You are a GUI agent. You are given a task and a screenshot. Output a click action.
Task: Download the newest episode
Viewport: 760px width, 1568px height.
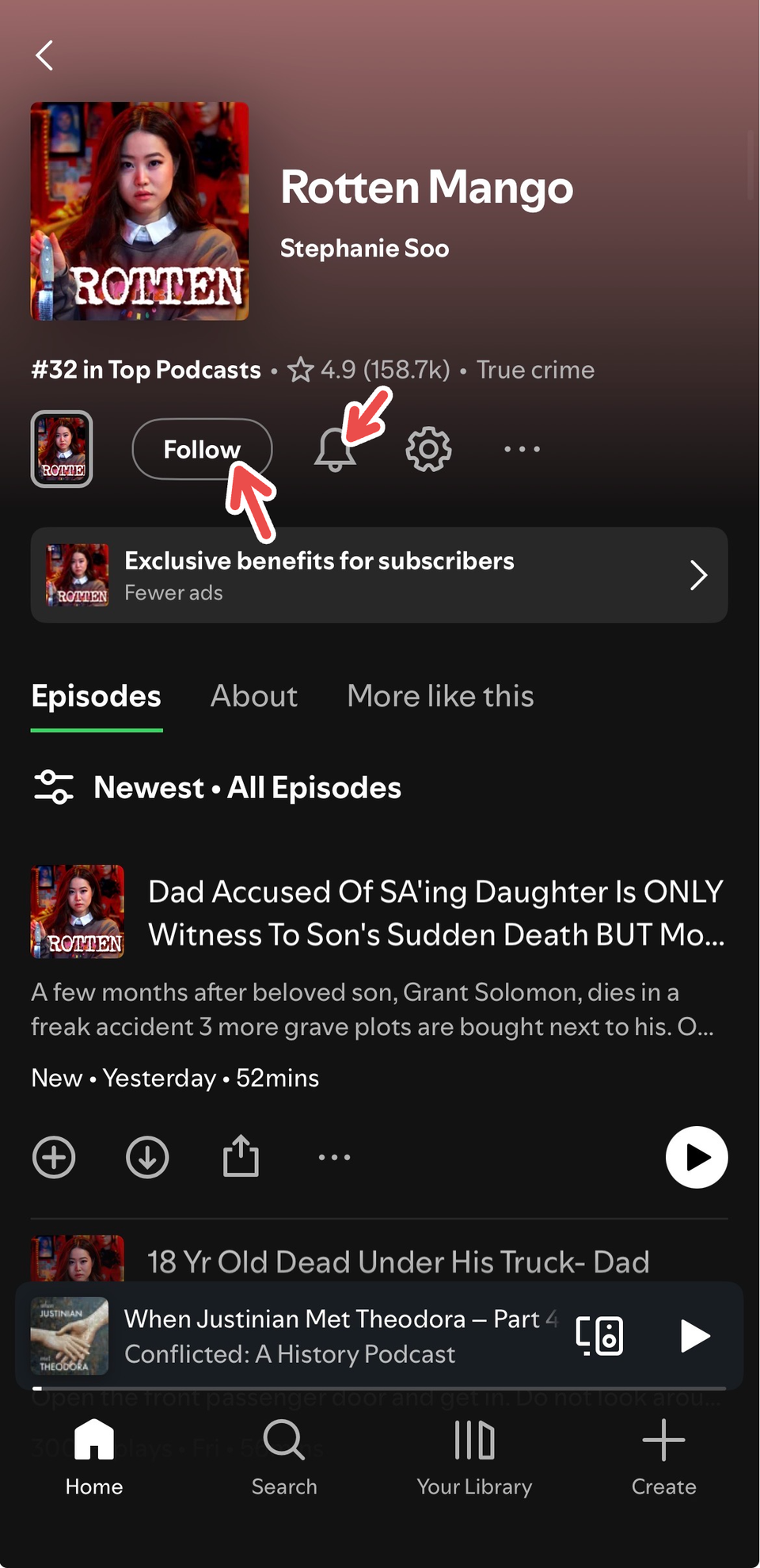[x=146, y=1157]
